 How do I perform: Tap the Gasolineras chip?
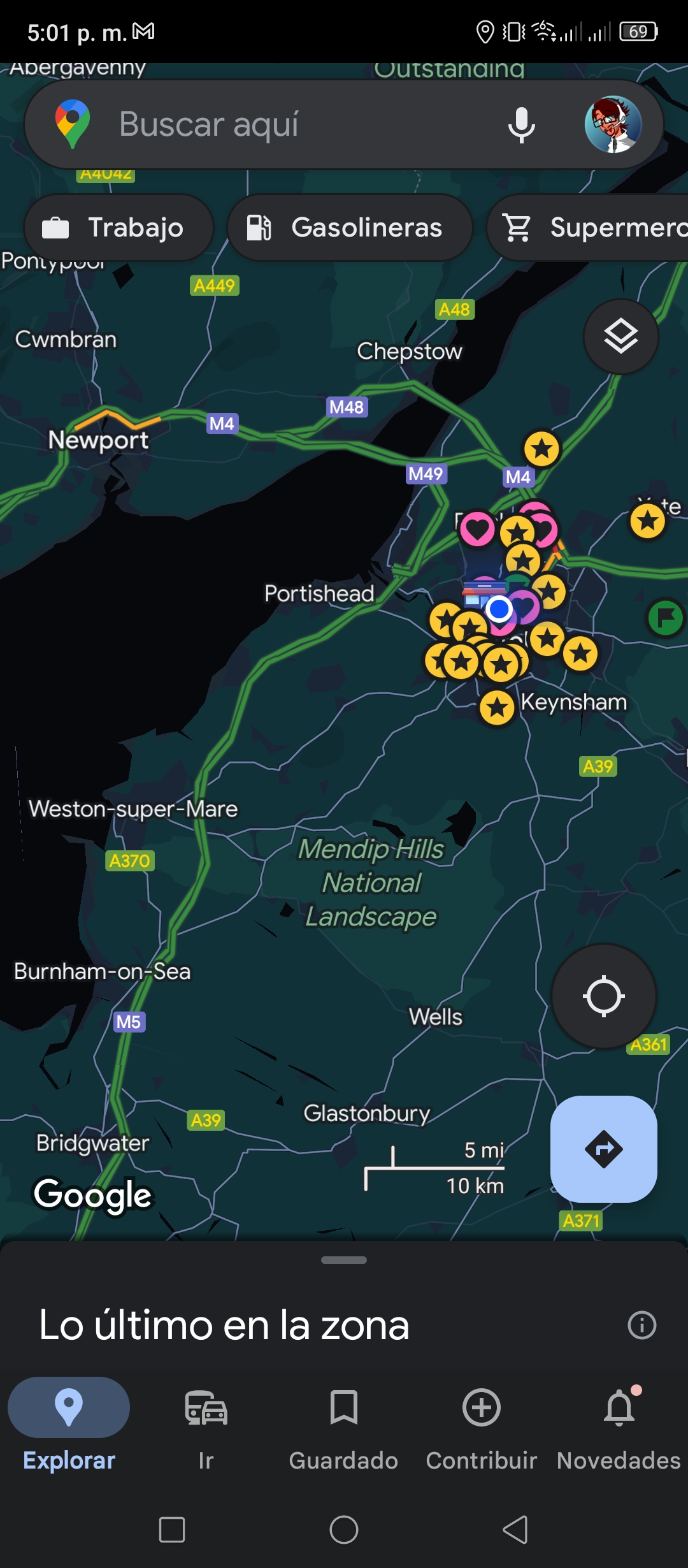tap(350, 228)
